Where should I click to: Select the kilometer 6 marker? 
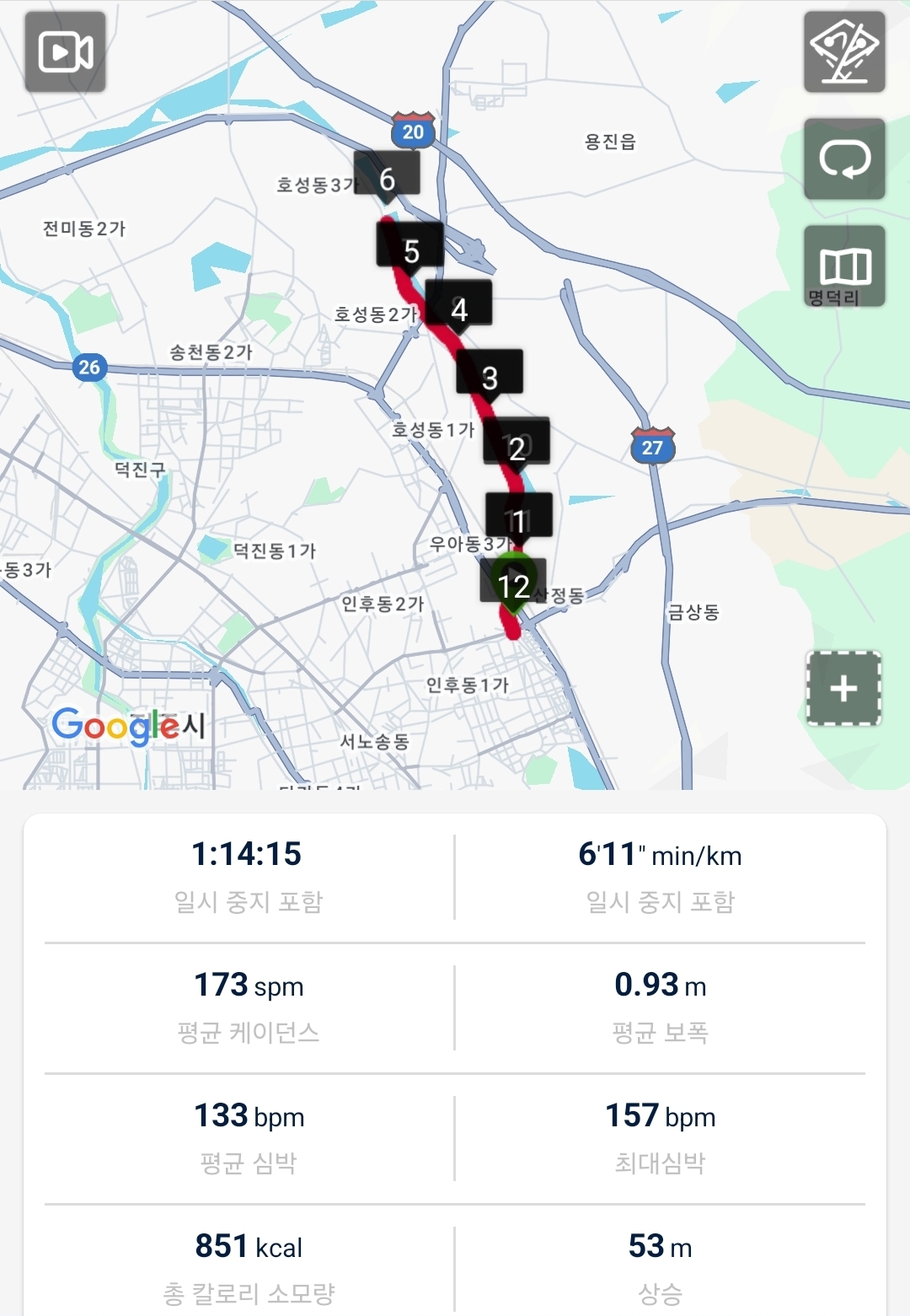[387, 177]
